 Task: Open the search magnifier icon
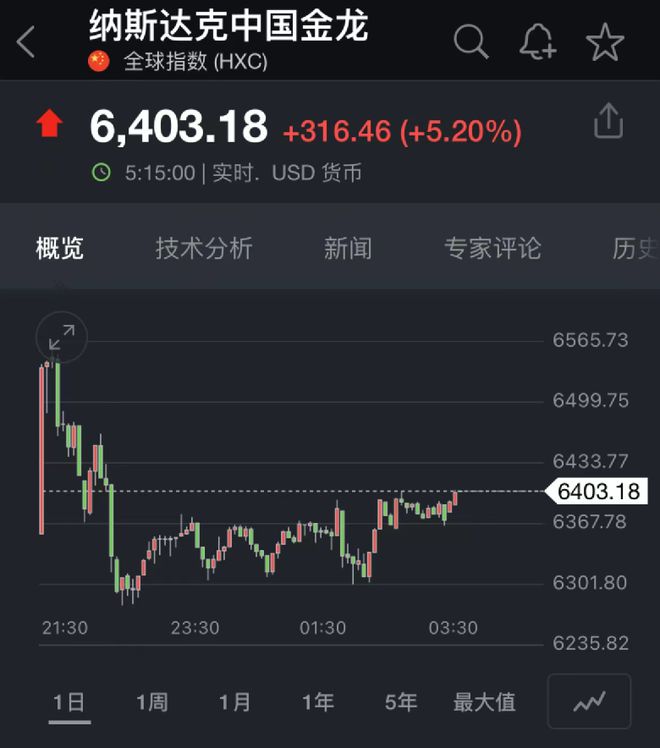470,42
